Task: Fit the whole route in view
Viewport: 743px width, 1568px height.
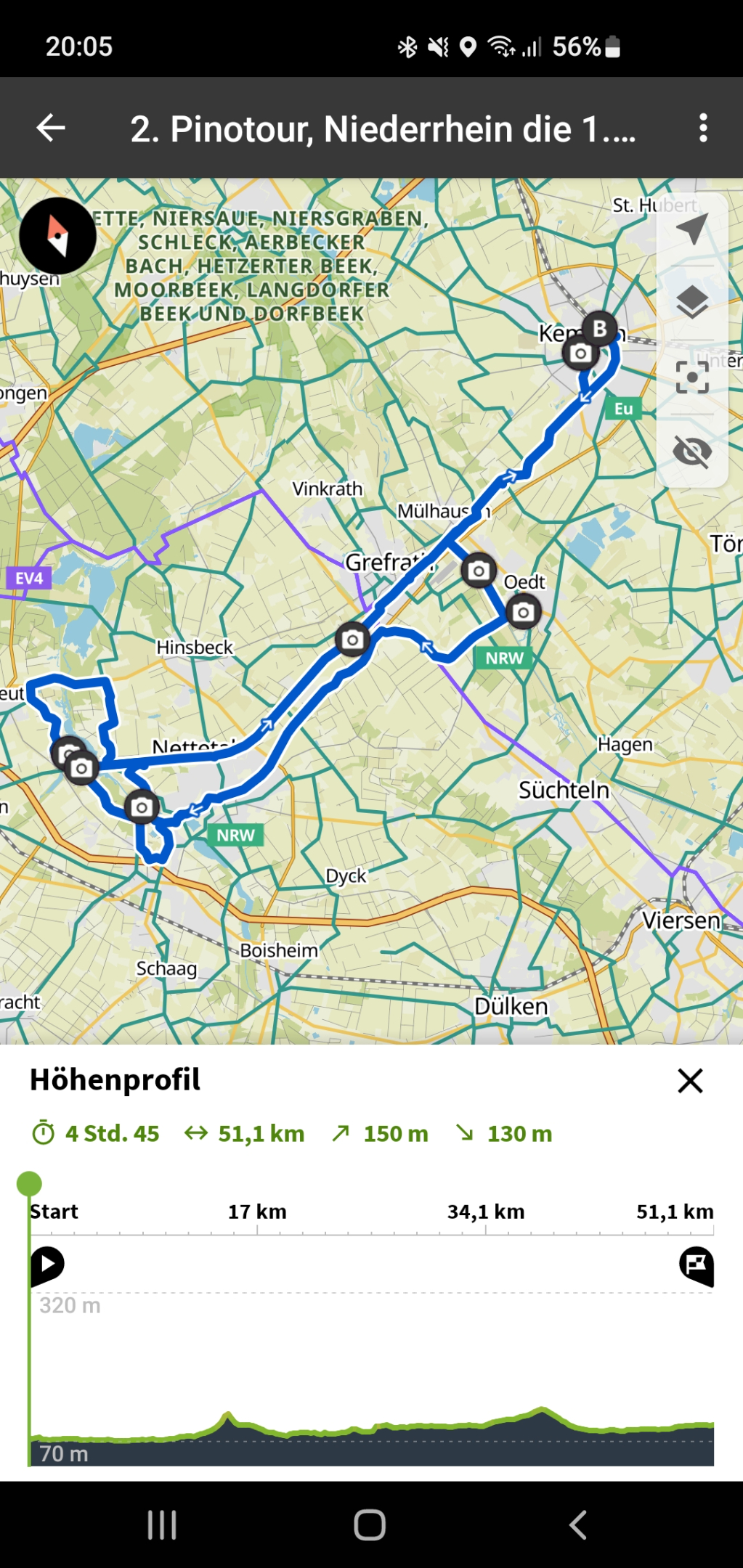Action: (x=692, y=377)
